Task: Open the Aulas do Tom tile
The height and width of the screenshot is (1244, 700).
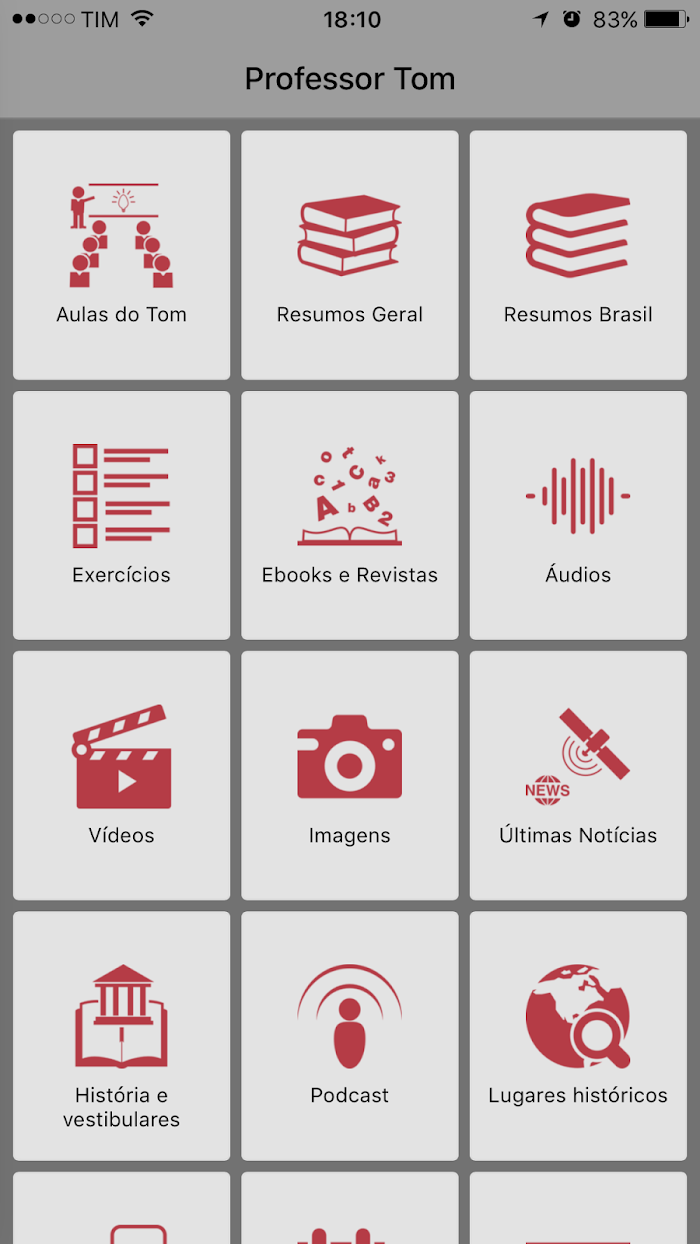Action: [x=121, y=255]
